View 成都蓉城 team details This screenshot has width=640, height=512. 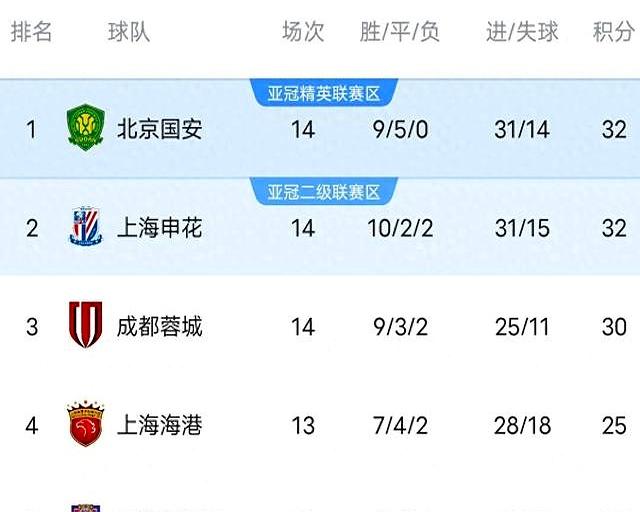tap(160, 327)
